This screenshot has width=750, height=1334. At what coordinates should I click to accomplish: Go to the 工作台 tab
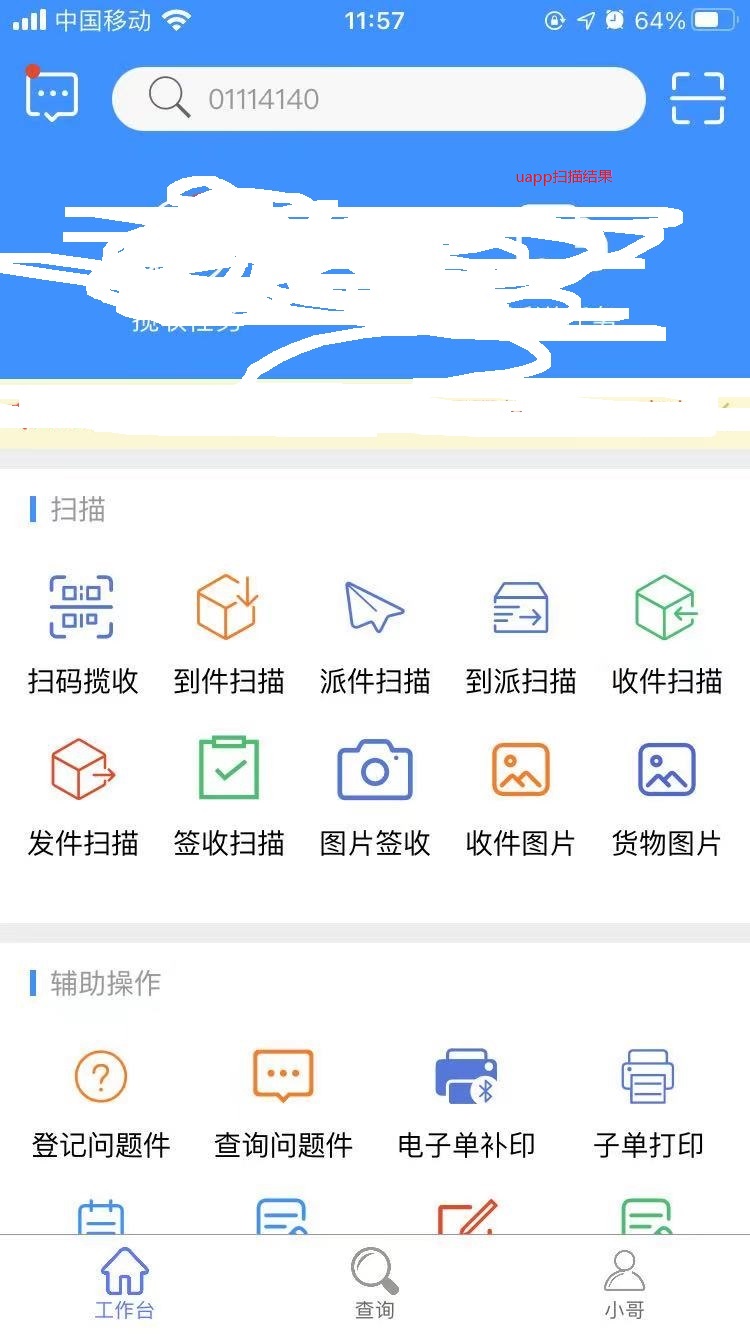[124, 1285]
